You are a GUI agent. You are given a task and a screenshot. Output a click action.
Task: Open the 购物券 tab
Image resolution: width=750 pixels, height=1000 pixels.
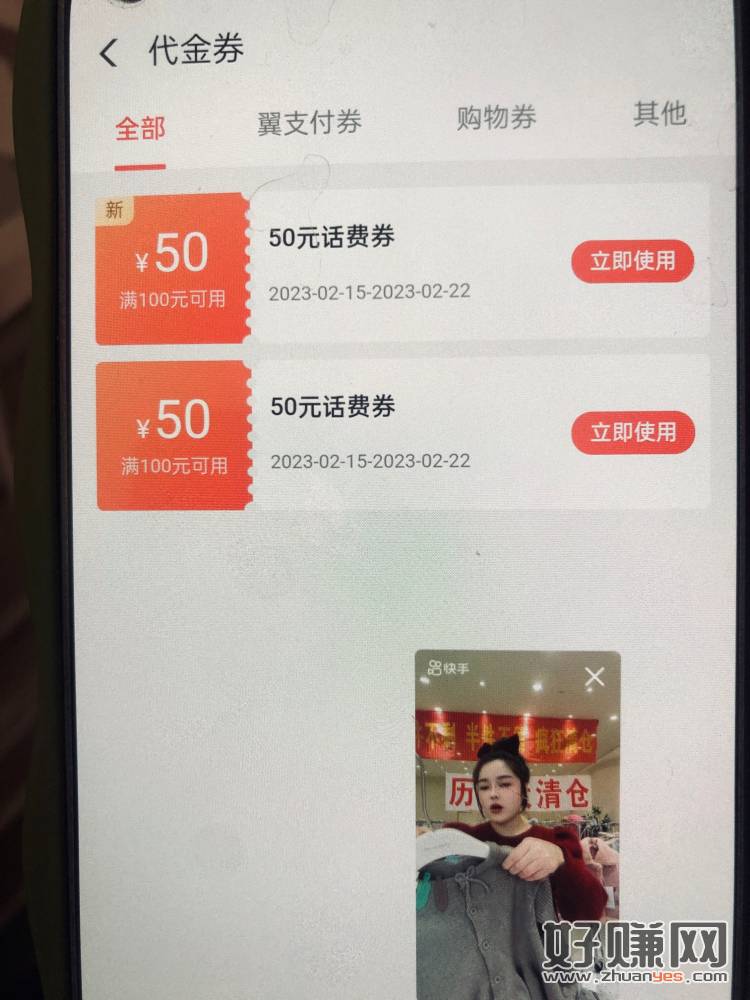[x=496, y=117]
